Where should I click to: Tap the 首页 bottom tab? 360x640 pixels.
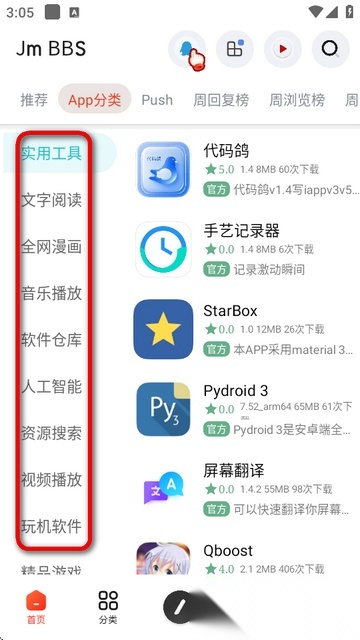(36, 607)
